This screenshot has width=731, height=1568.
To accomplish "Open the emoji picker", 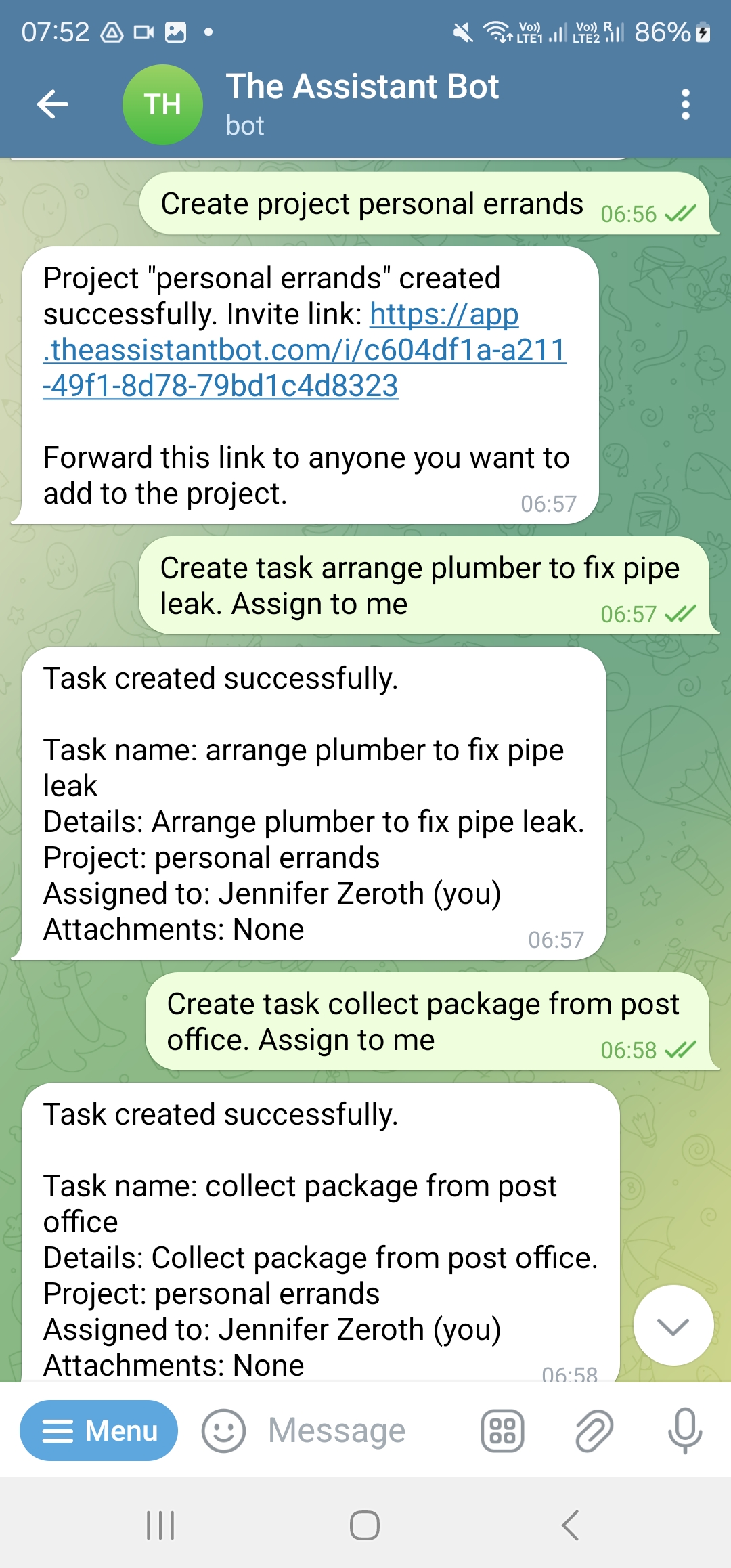I will pos(223,1431).
